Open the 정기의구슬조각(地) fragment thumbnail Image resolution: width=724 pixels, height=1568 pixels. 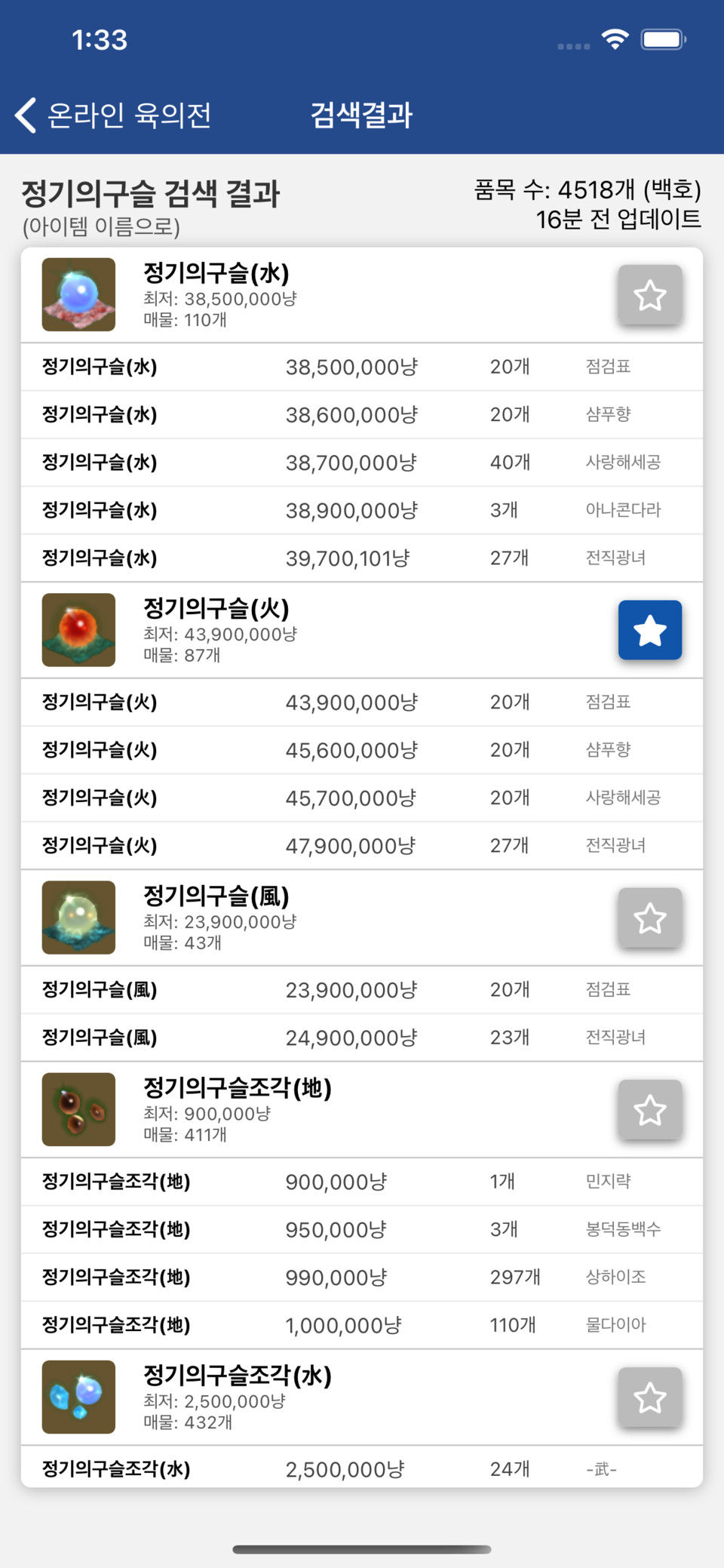pyautogui.click(x=78, y=1109)
